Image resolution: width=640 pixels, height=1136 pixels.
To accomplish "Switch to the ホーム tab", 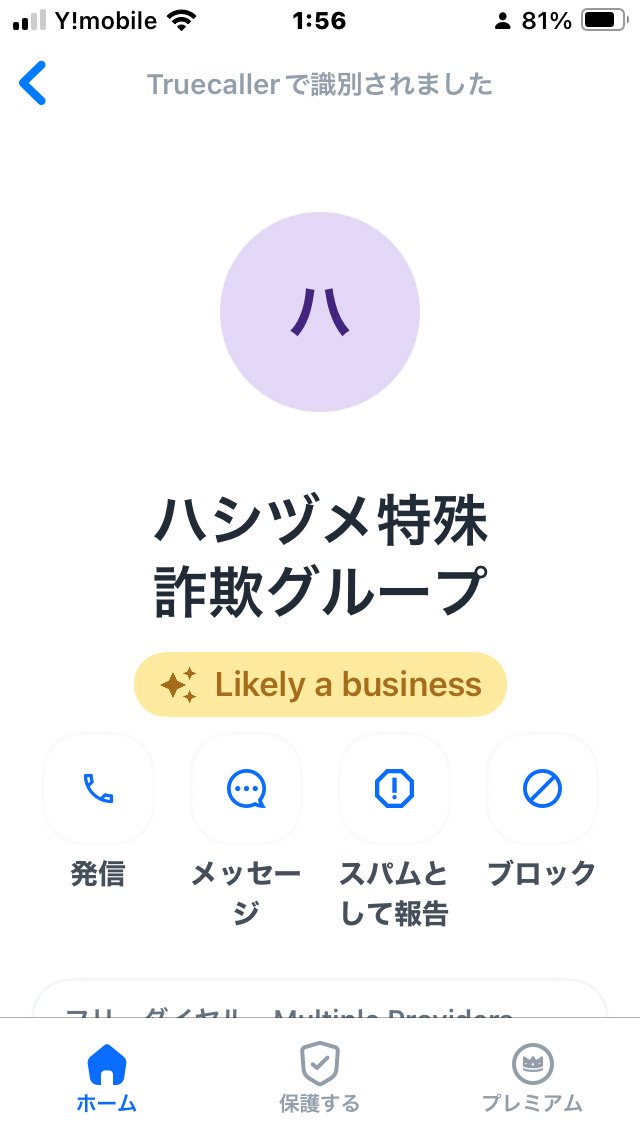I will coord(107,1077).
